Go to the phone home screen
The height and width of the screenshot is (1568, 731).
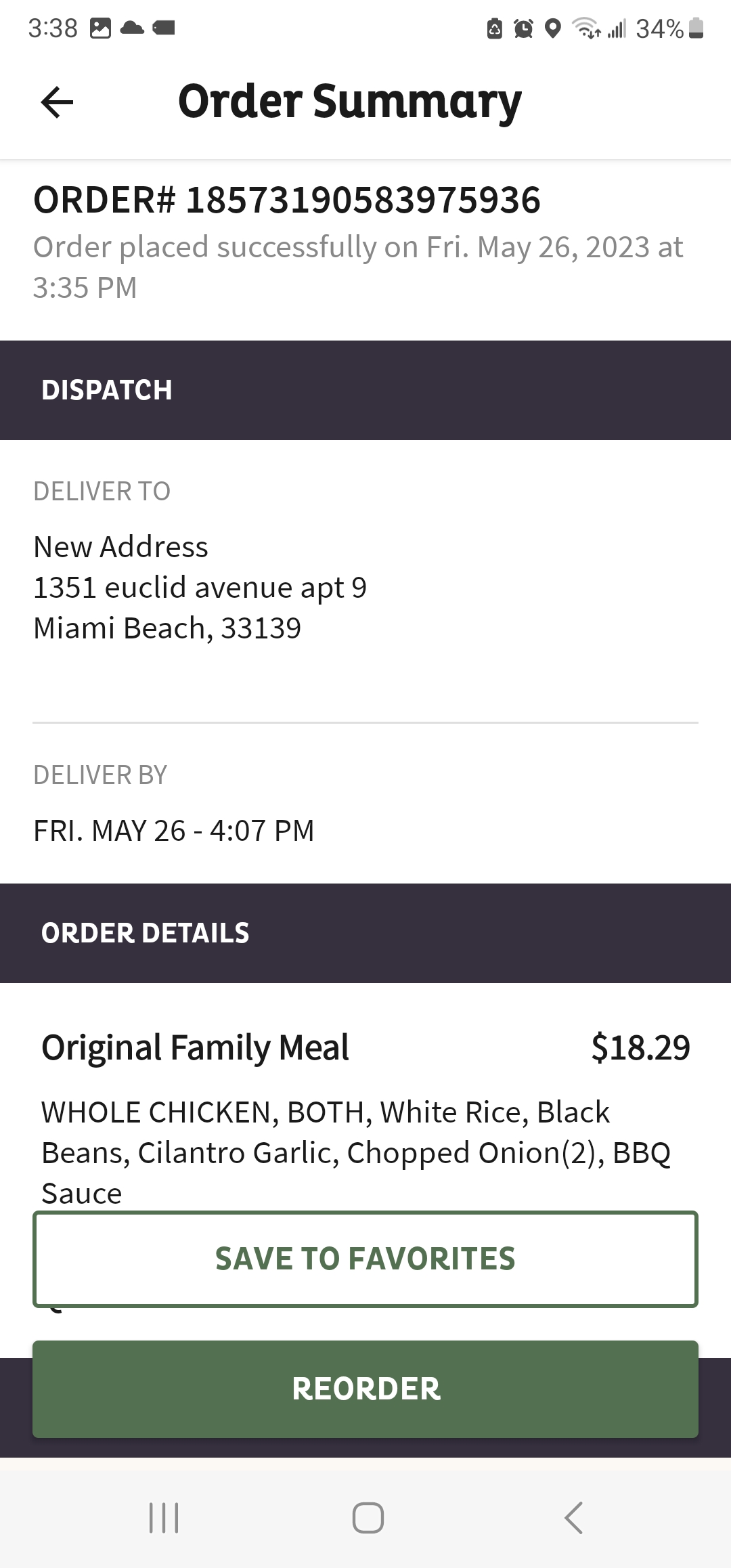[368, 1517]
